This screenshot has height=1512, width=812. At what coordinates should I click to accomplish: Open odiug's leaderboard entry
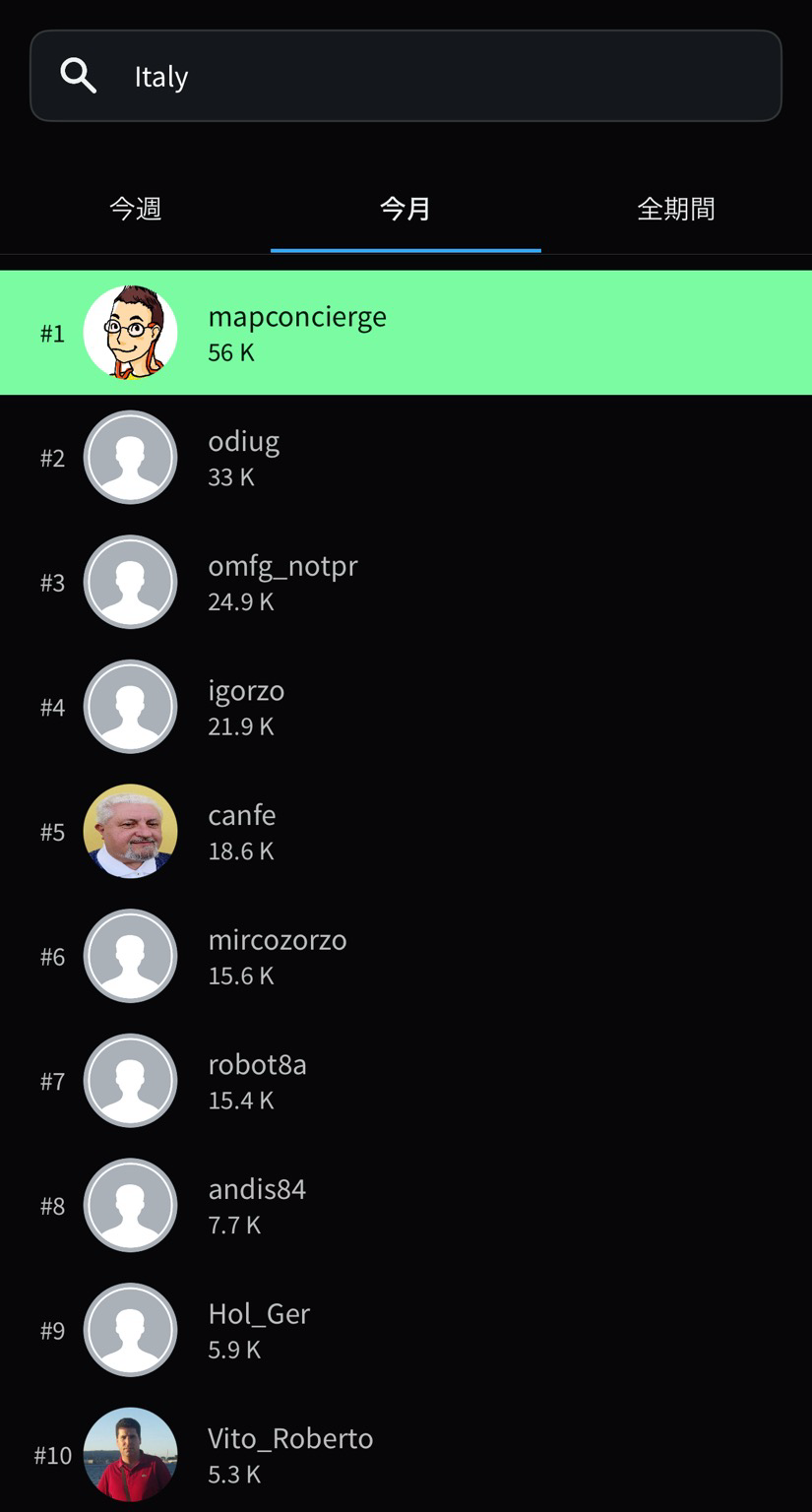click(406, 458)
